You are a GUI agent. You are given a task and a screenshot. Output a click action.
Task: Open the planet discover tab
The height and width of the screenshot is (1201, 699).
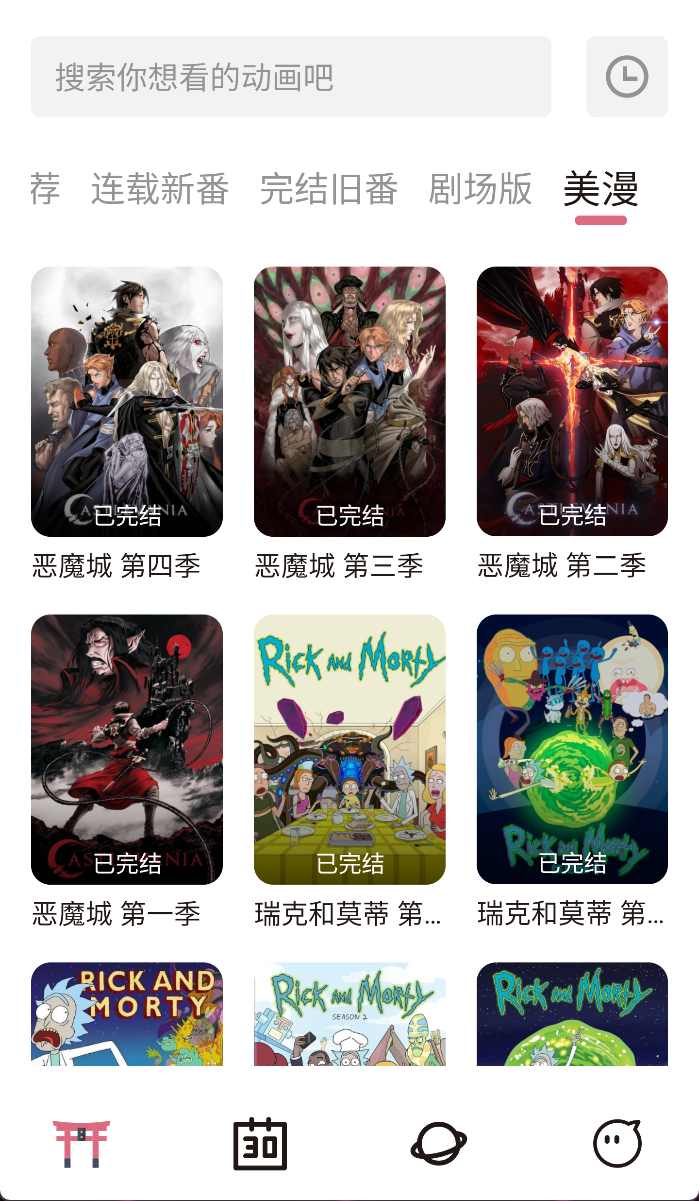439,1143
